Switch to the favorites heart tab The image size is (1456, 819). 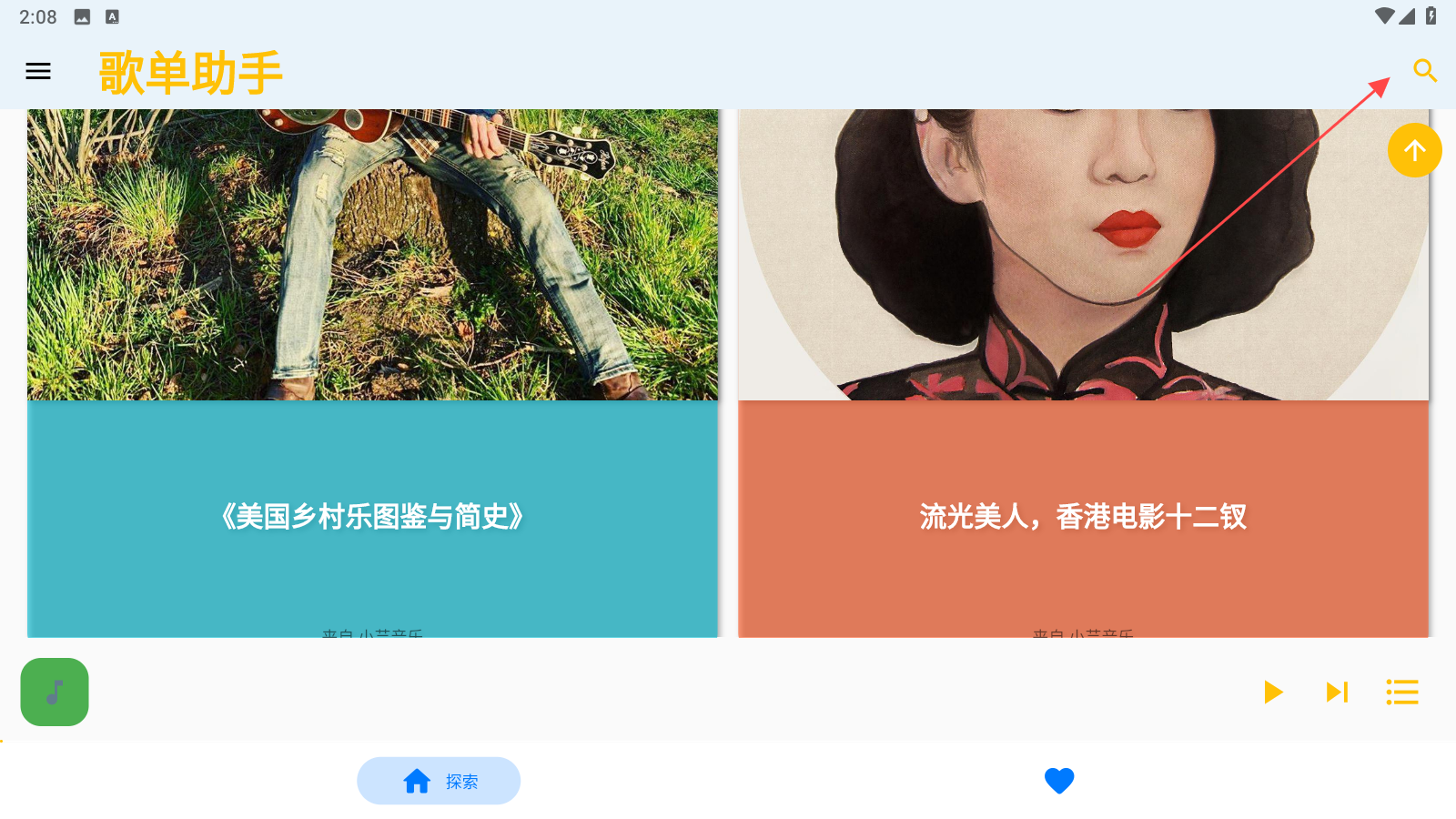(1059, 781)
